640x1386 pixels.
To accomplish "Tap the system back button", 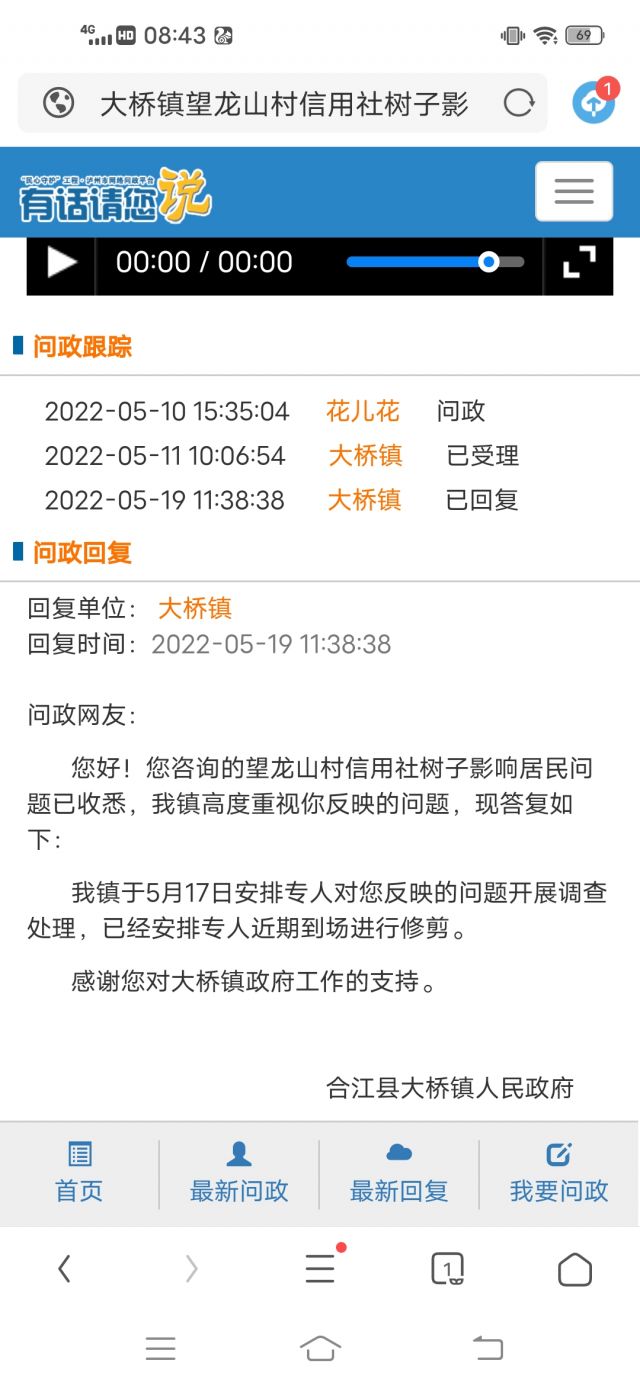I will (488, 1348).
